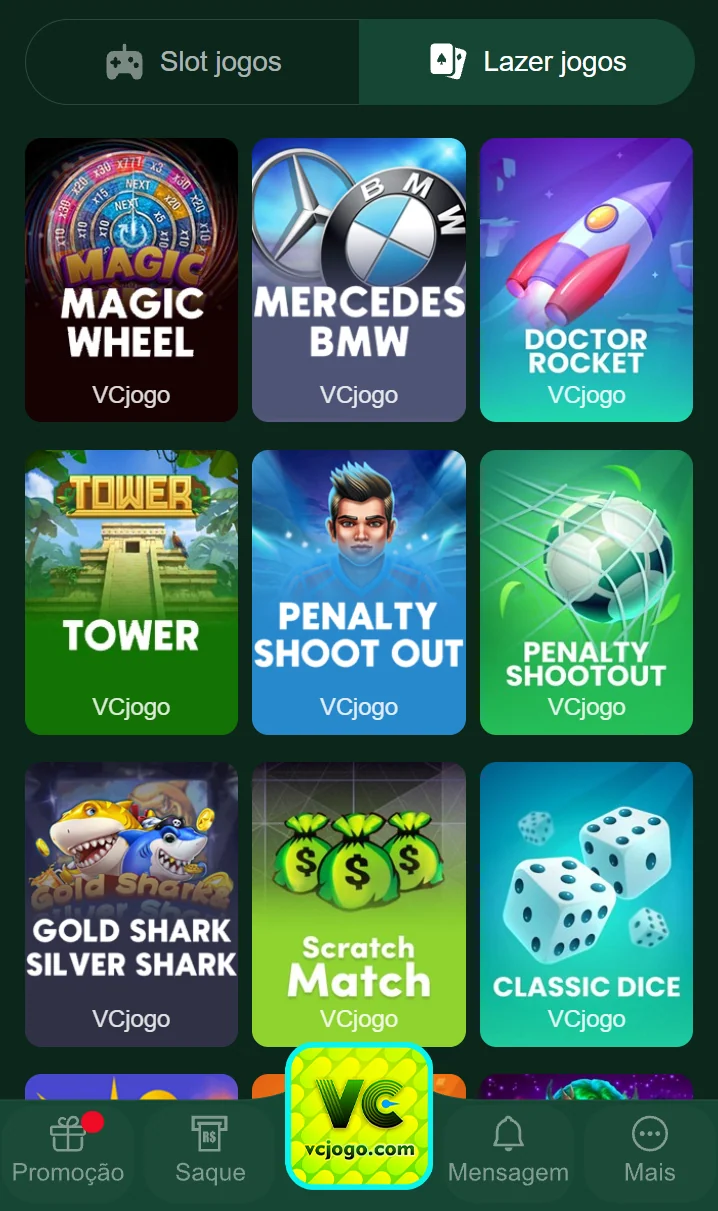Open Gold Shark Silver Shark game
The width and height of the screenshot is (718, 1211).
click(x=131, y=904)
